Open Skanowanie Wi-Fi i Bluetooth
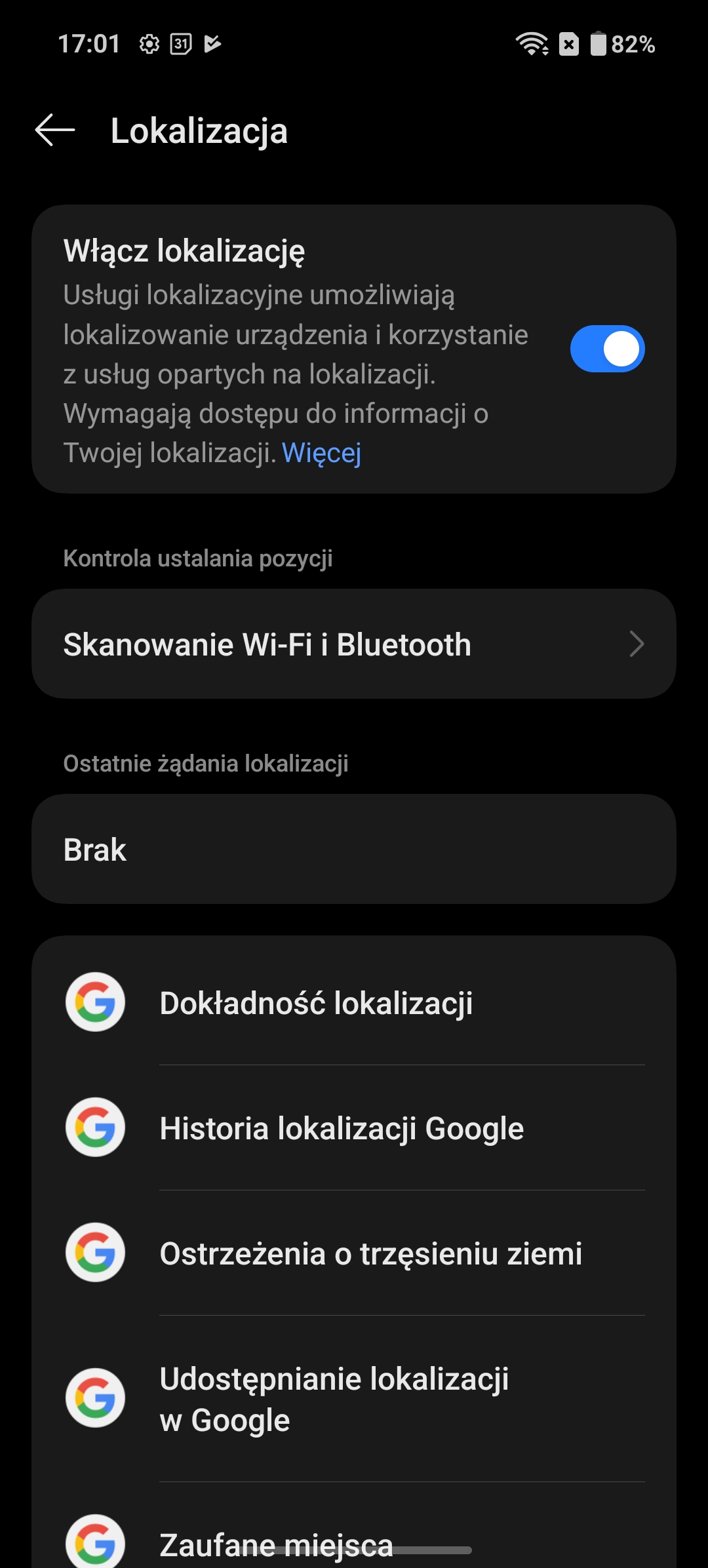 pyautogui.click(x=354, y=644)
